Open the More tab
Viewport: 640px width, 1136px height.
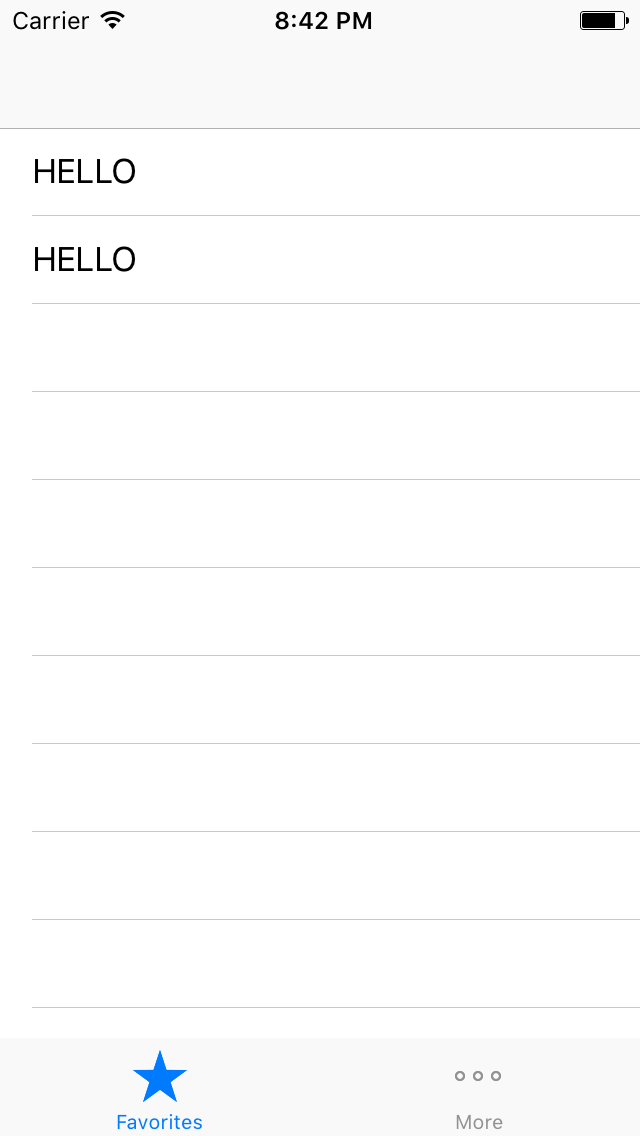click(478, 1089)
